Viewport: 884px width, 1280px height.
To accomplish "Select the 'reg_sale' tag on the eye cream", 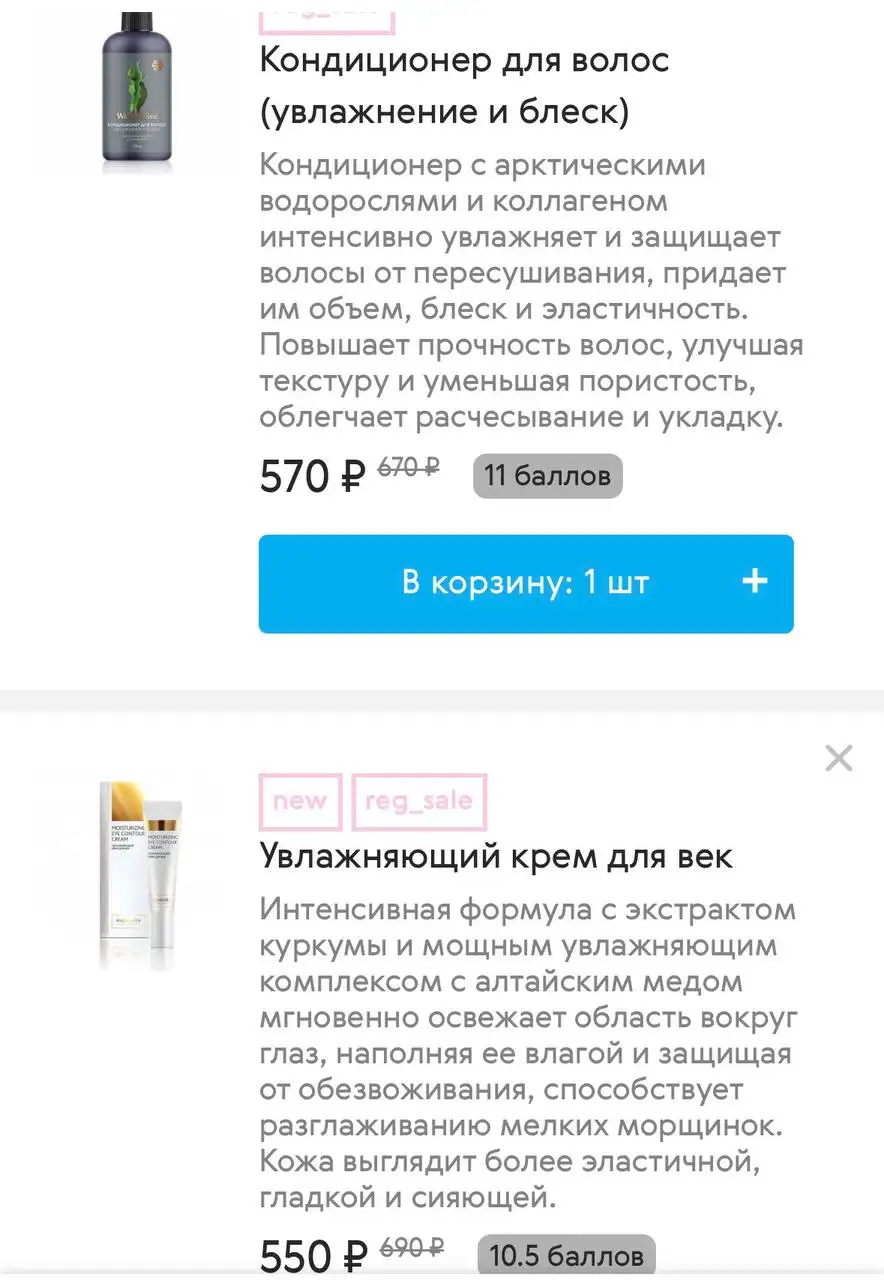I will 419,801.
